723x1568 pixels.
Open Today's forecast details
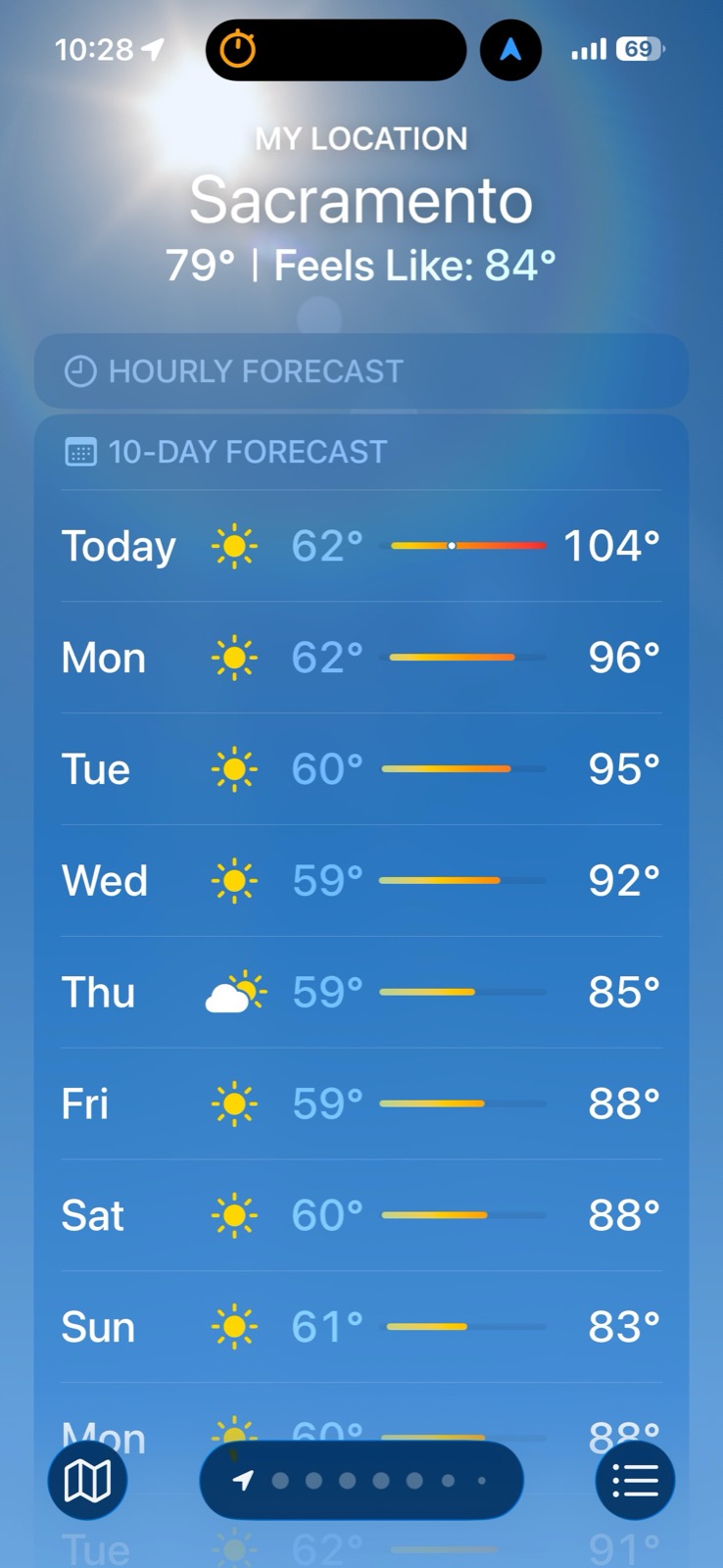361,546
